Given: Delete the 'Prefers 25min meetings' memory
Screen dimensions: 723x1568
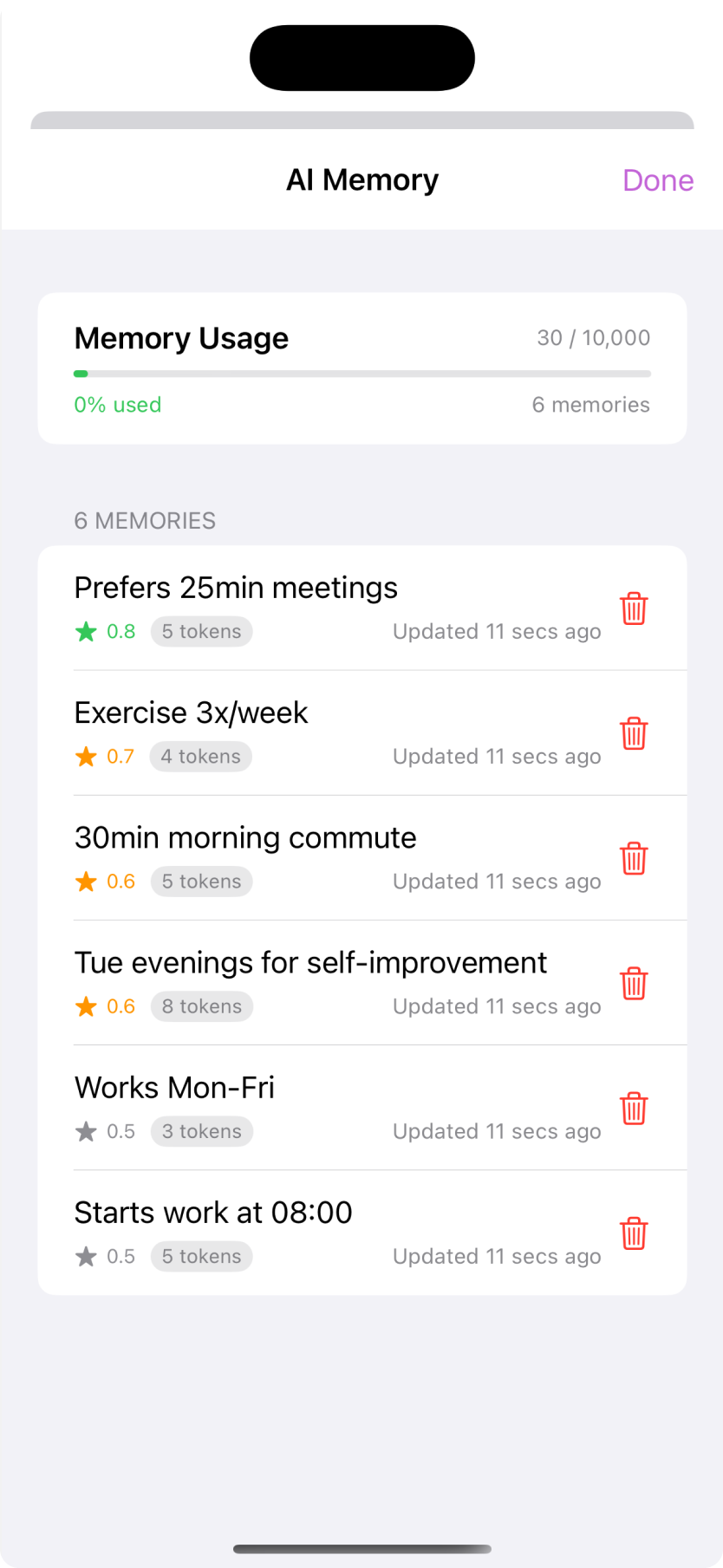Looking at the screenshot, I should [634, 608].
